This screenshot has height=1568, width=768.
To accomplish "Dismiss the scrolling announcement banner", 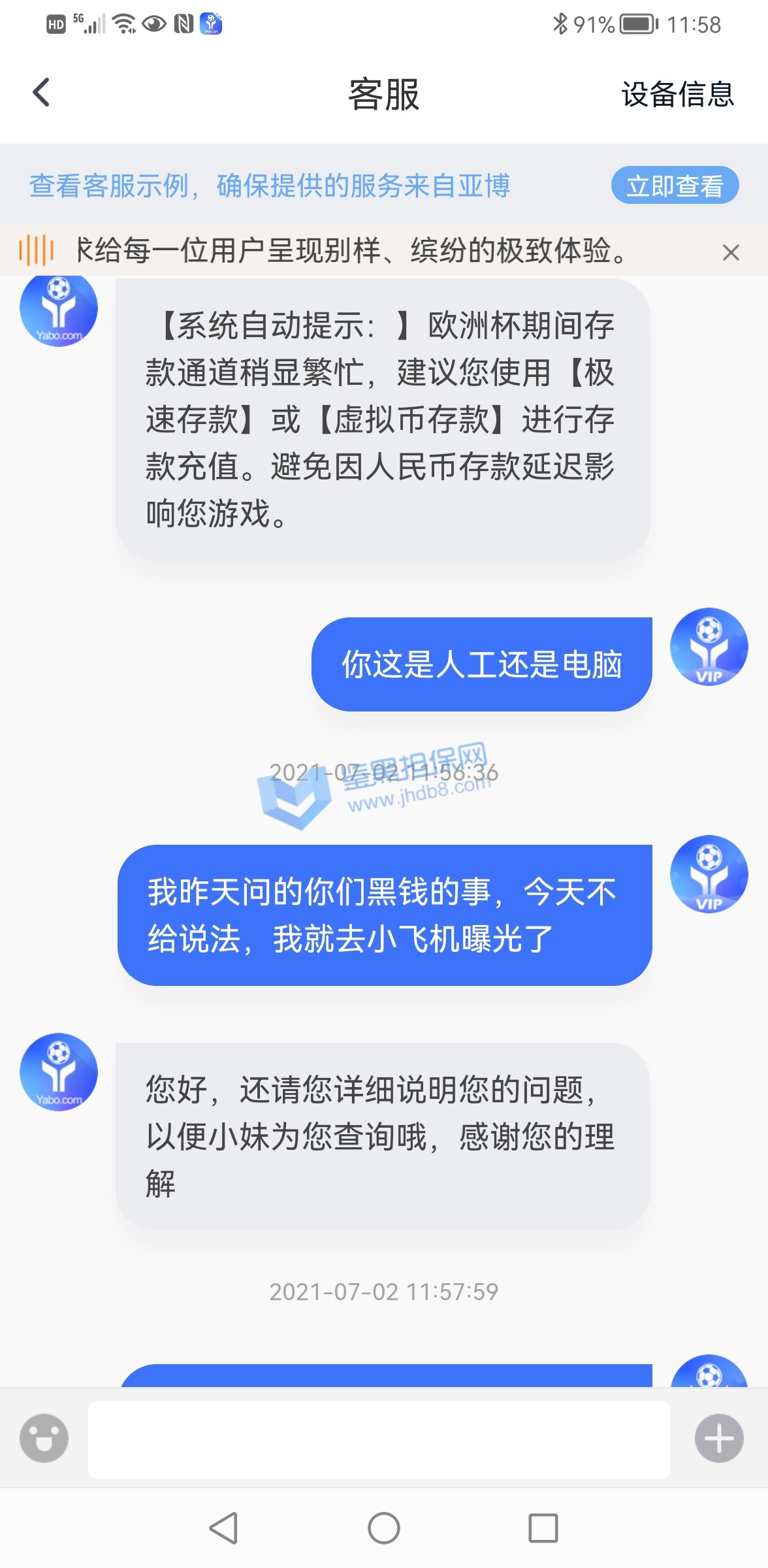I will [731, 252].
